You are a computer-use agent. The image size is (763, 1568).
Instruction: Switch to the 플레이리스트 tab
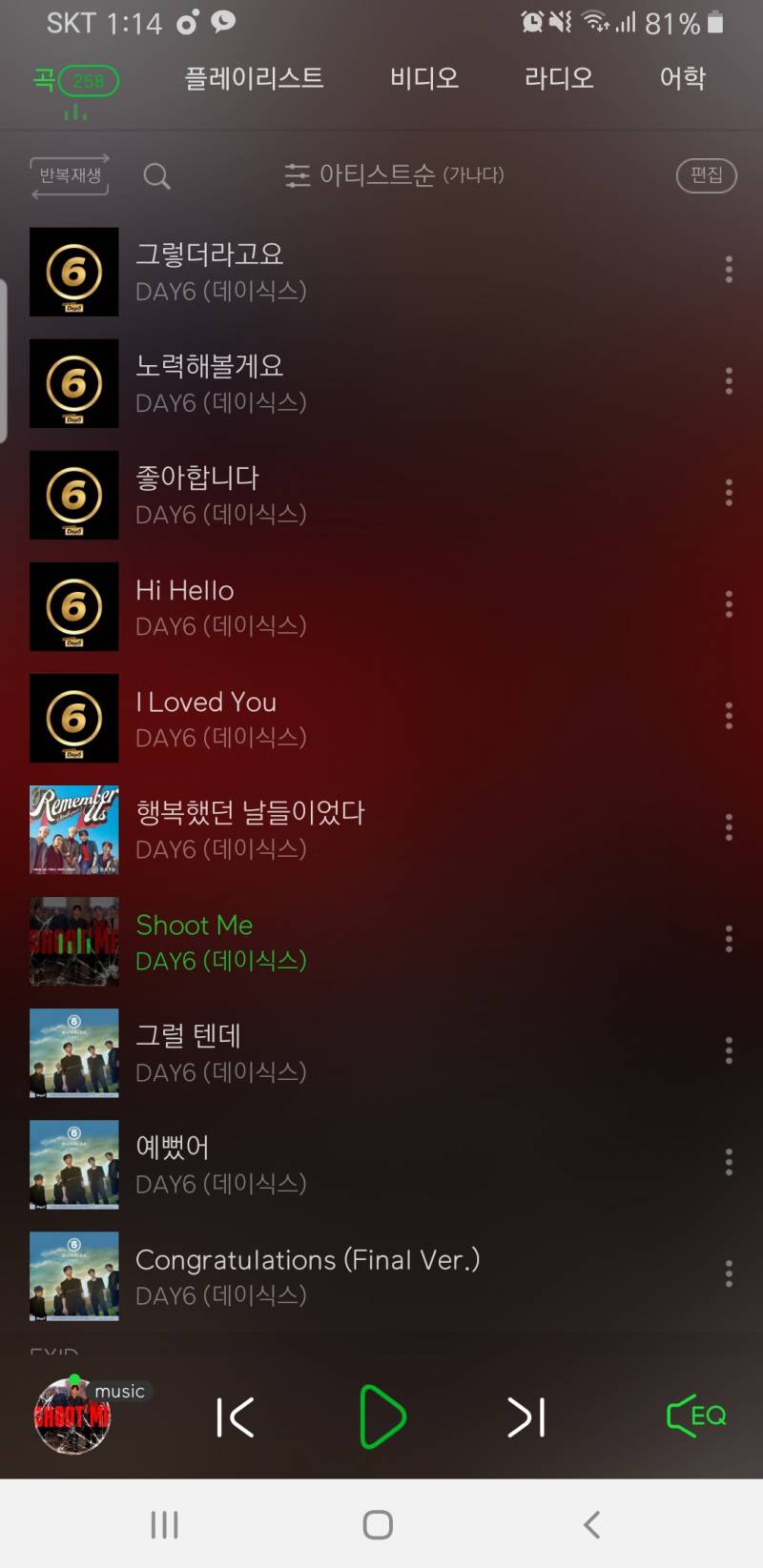click(x=254, y=78)
